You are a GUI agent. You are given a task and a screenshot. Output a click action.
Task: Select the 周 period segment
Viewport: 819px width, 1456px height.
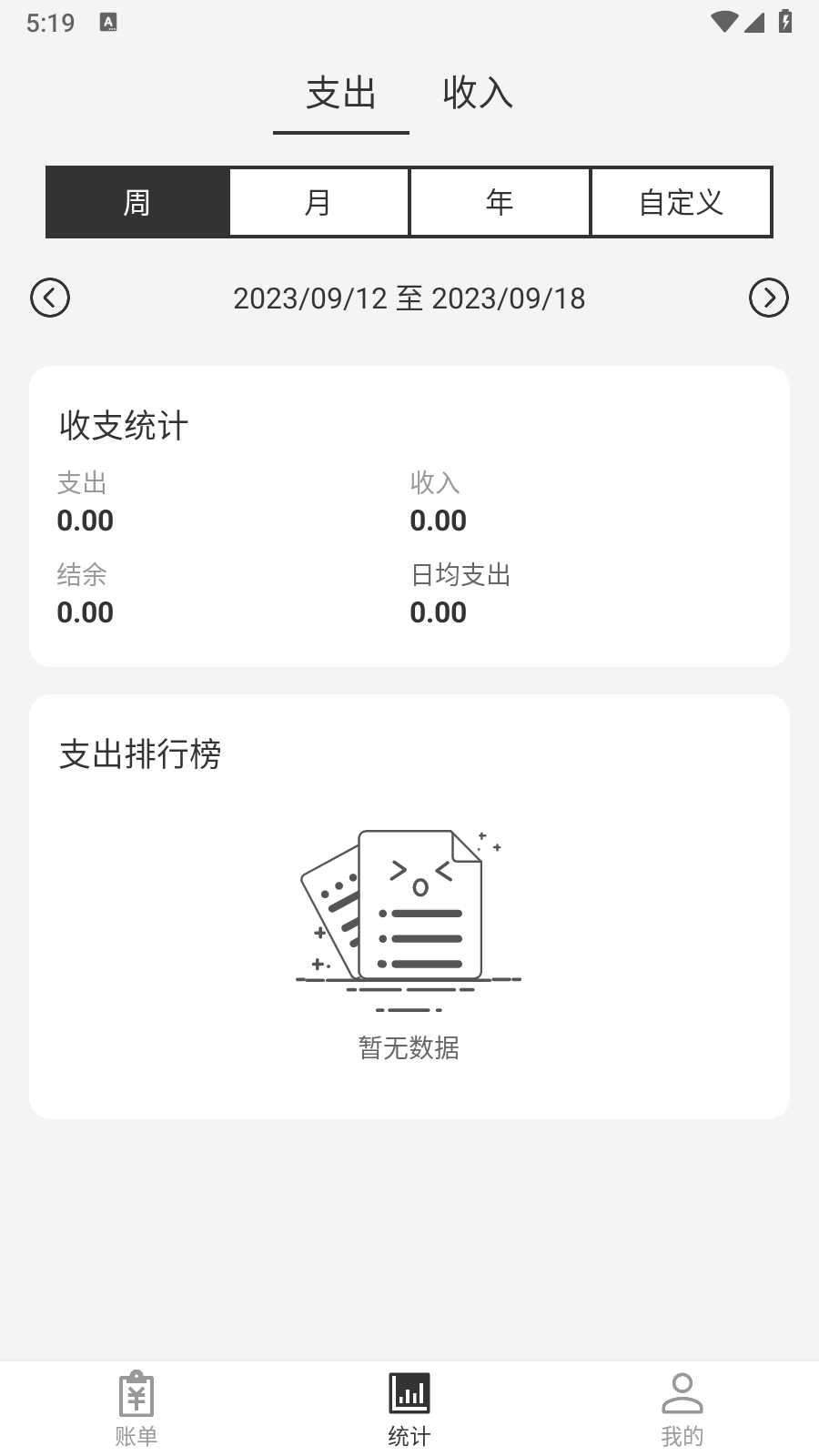137,202
